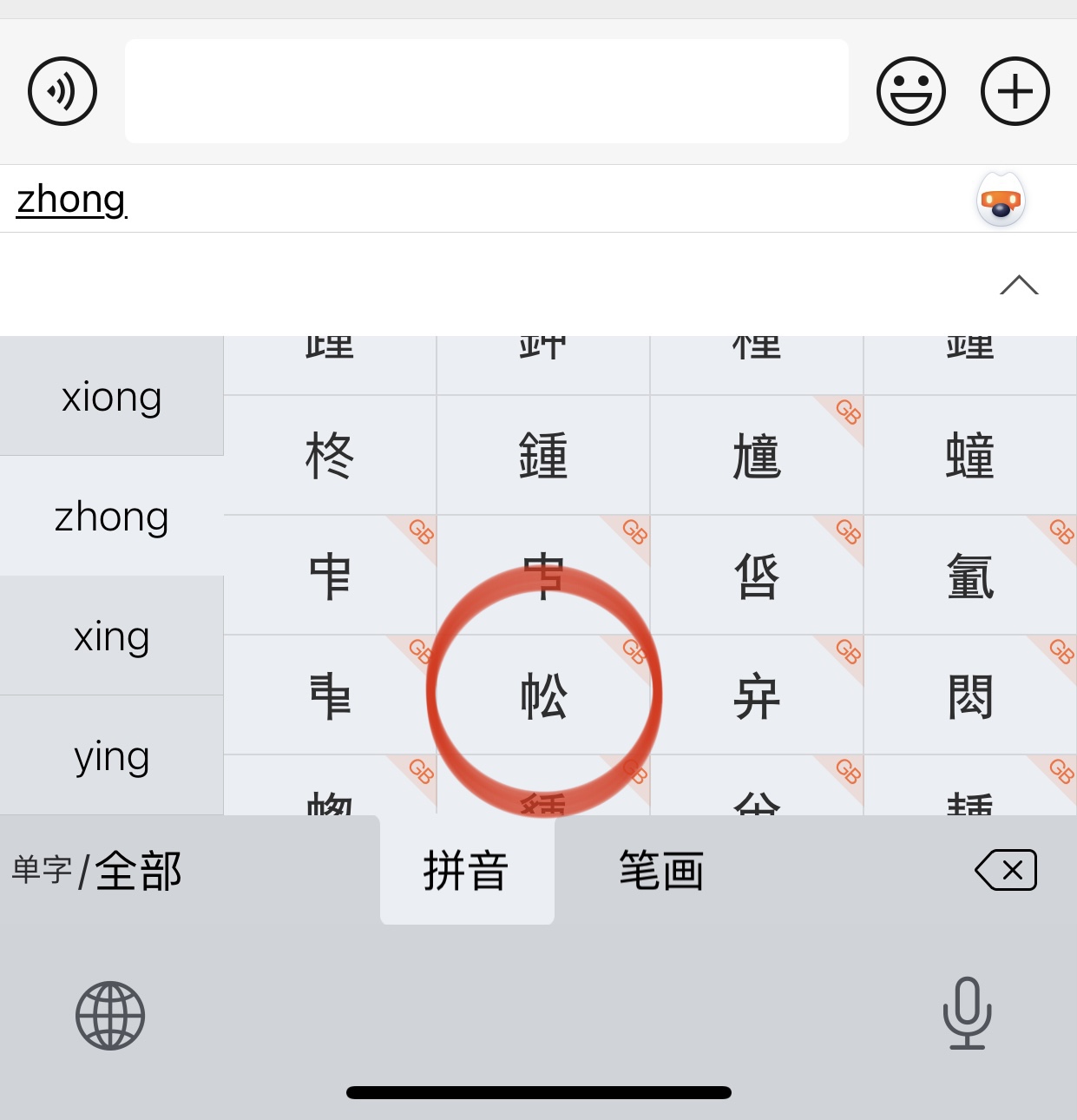Pick the candidate character 伀
This screenshot has width=1077, height=1120.
(756, 576)
